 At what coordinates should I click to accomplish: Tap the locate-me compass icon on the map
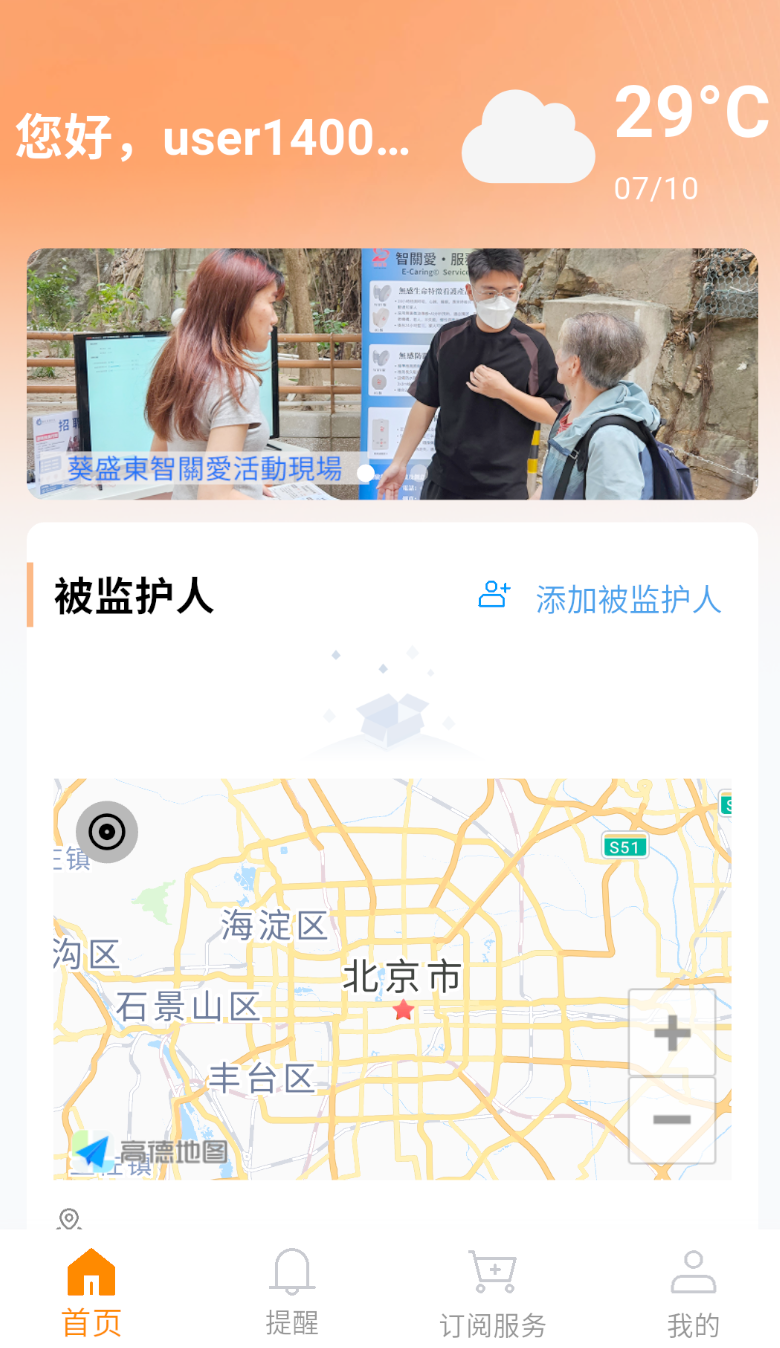107,831
